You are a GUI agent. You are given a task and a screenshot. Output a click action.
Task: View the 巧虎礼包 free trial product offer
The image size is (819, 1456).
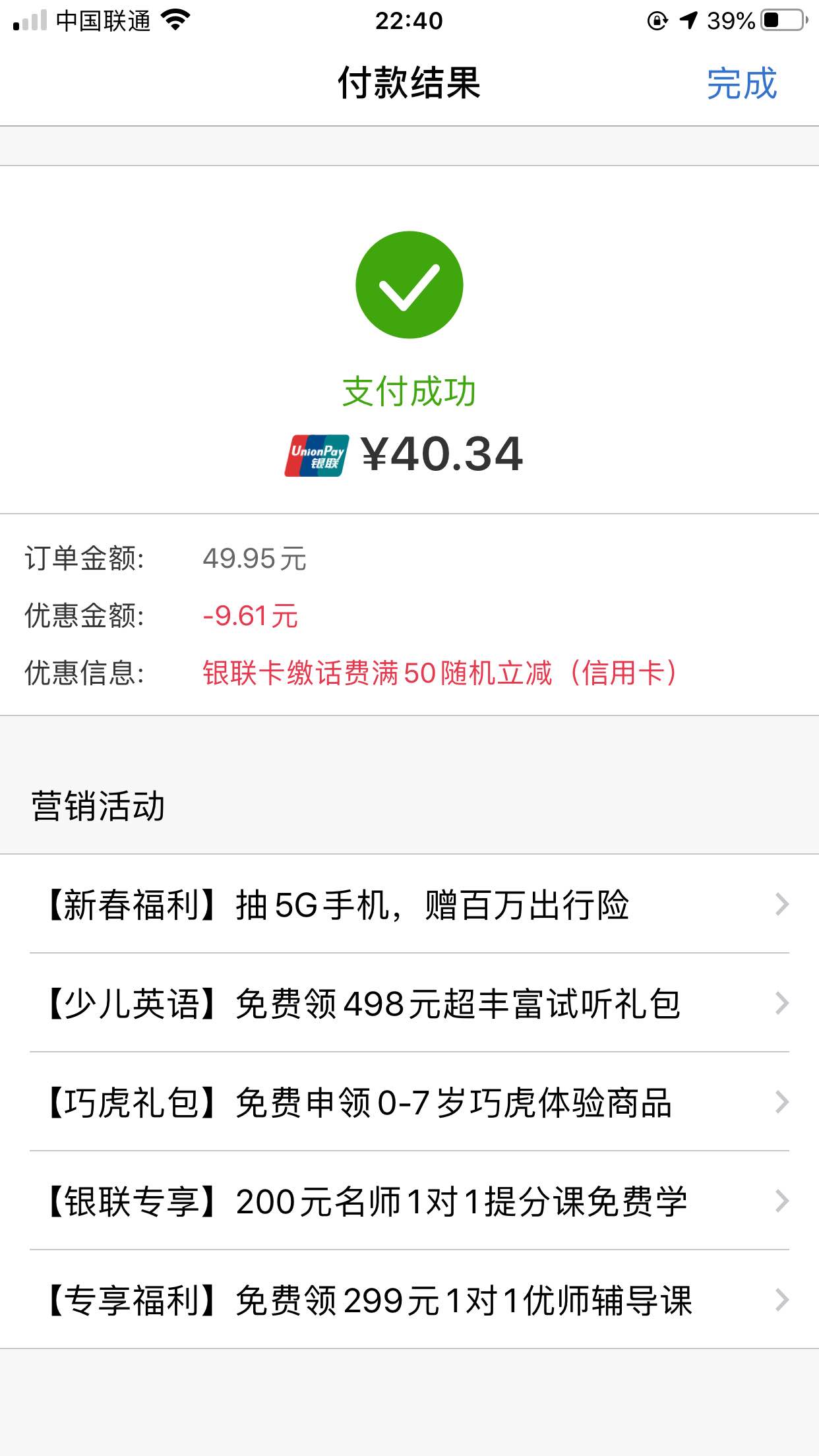coord(409,1102)
